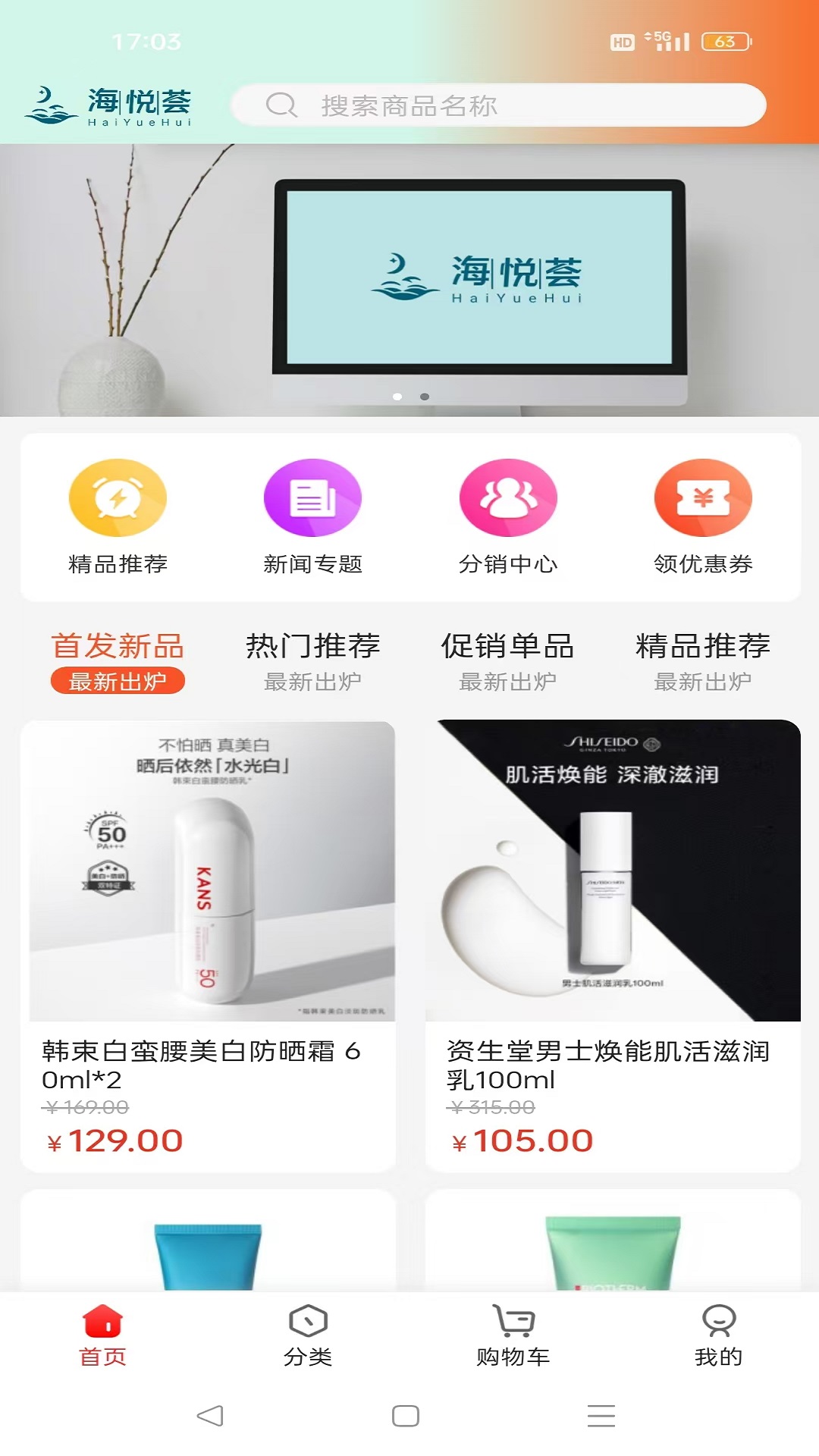The height and width of the screenshot is (1456, 819).
Task: Tap the system back button
Action: click(210, 1416)
